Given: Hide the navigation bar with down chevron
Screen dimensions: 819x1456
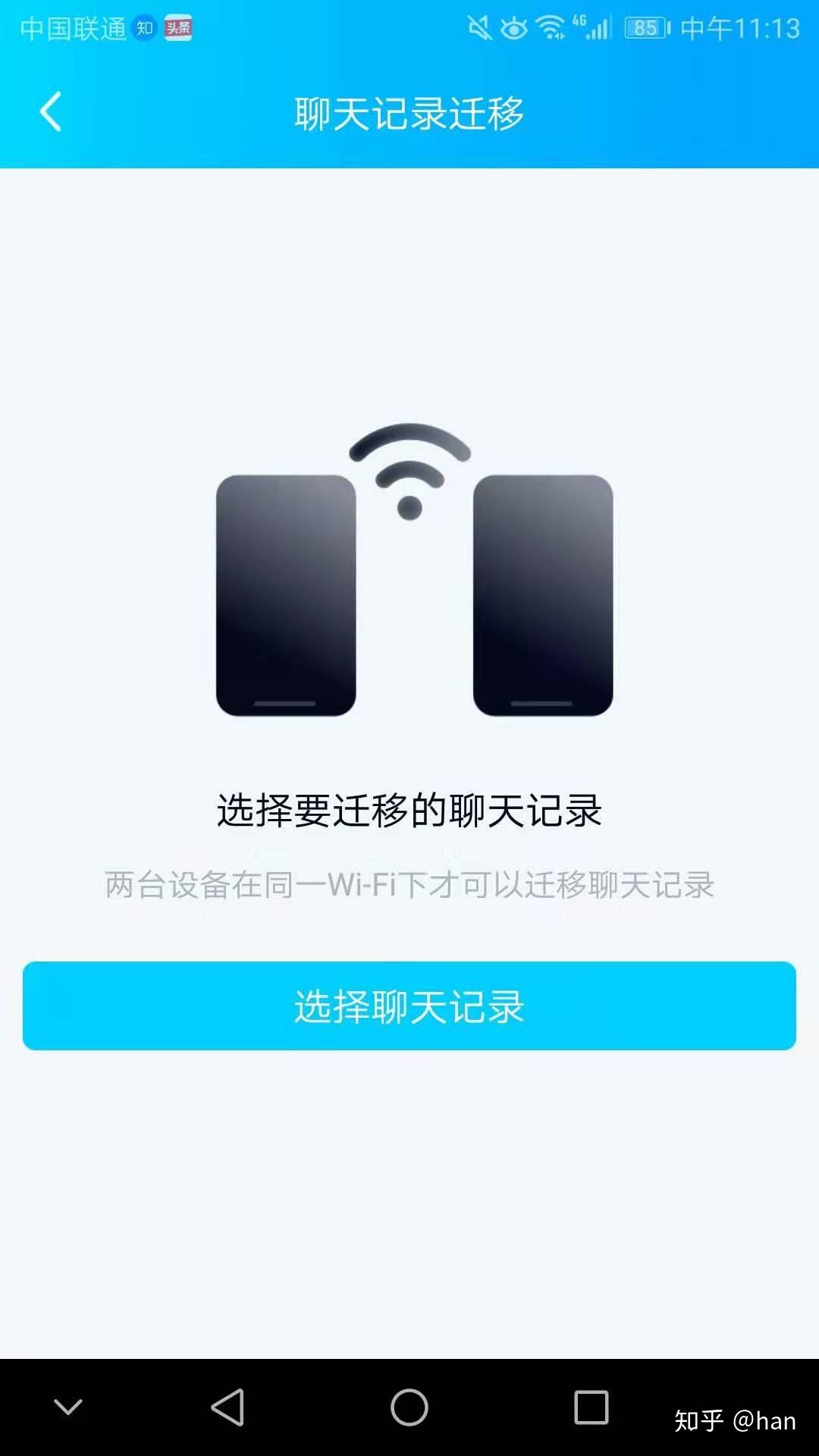Looking at the screenshot, I should [x=68, y=1407].
